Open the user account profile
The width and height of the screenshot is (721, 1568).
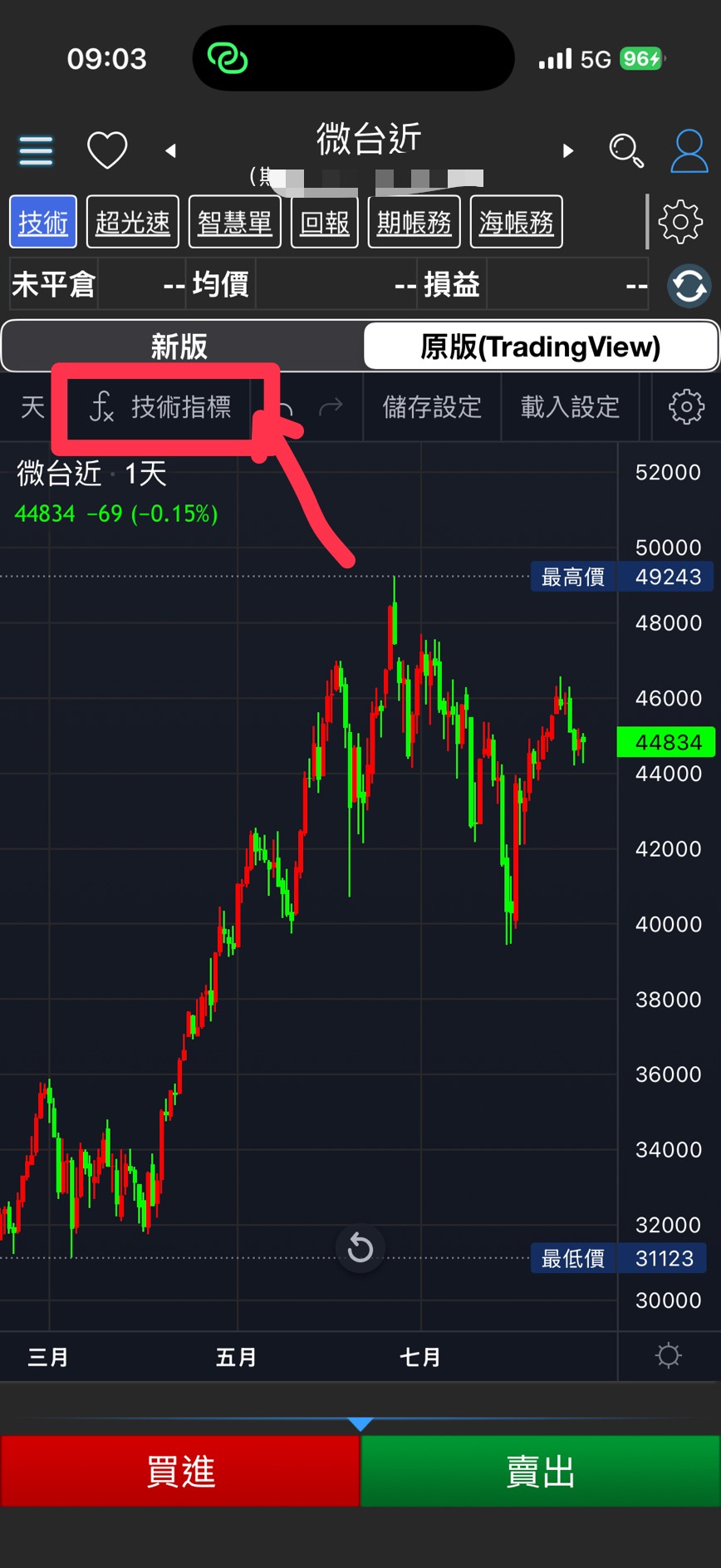click(x=689, y=150)
